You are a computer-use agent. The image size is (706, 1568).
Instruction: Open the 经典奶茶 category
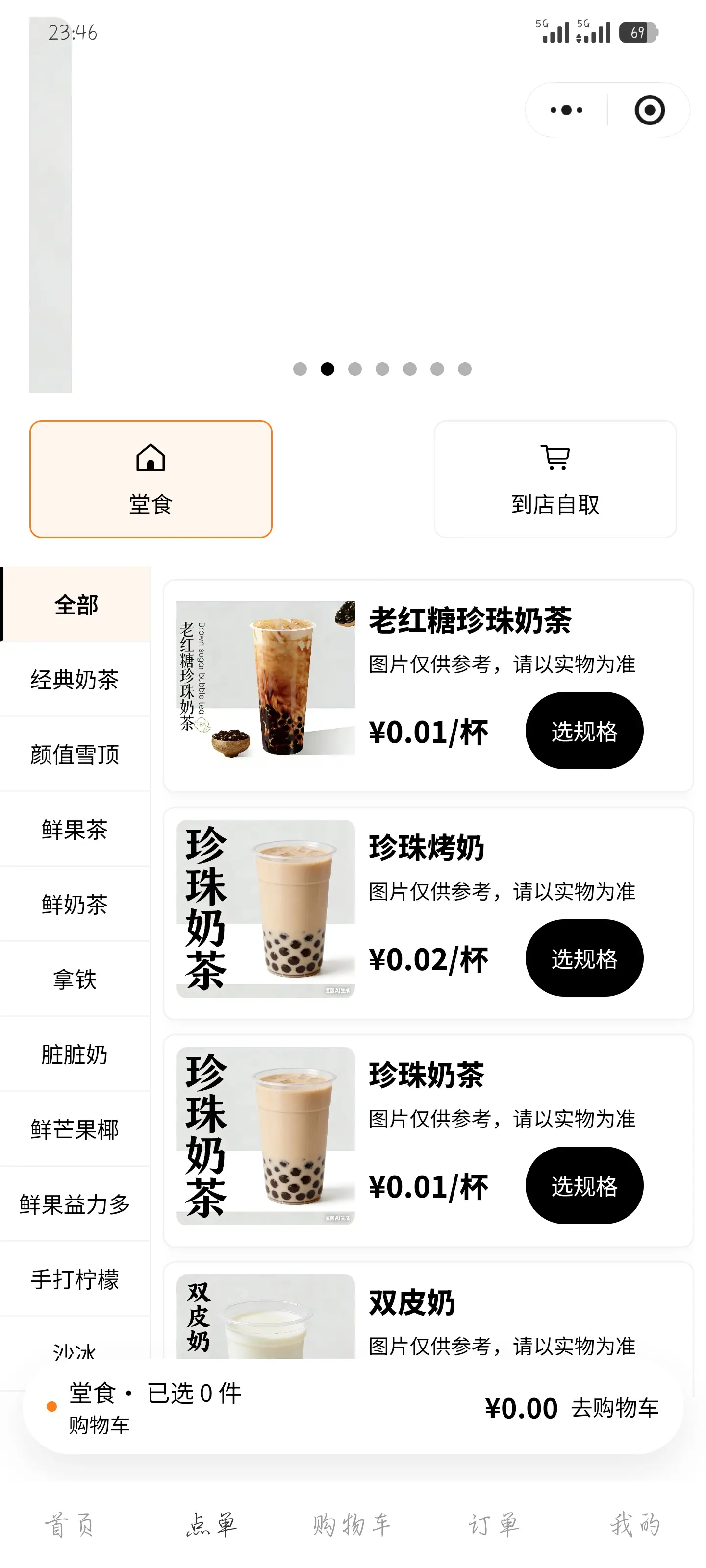[75, 679]
